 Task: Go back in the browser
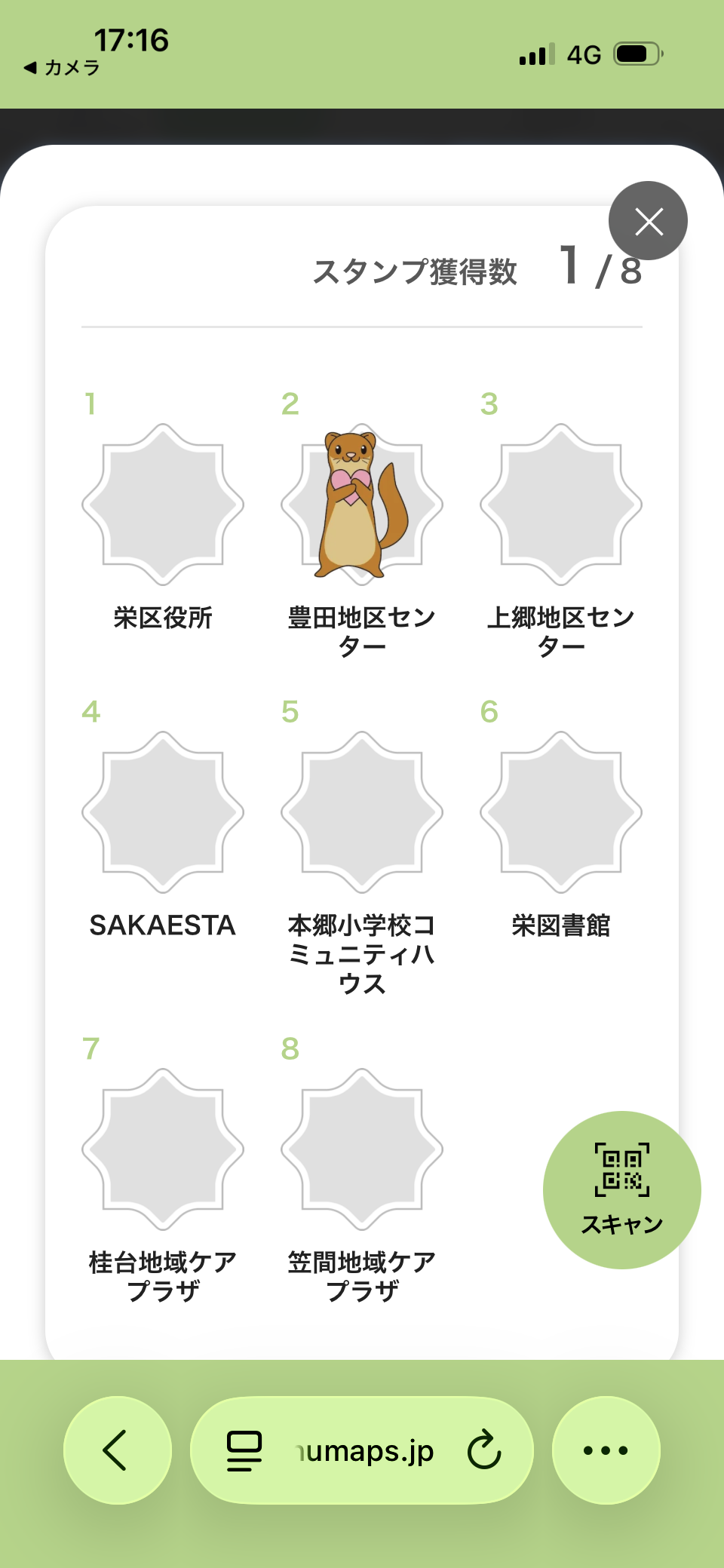(x=117, y=1450)
